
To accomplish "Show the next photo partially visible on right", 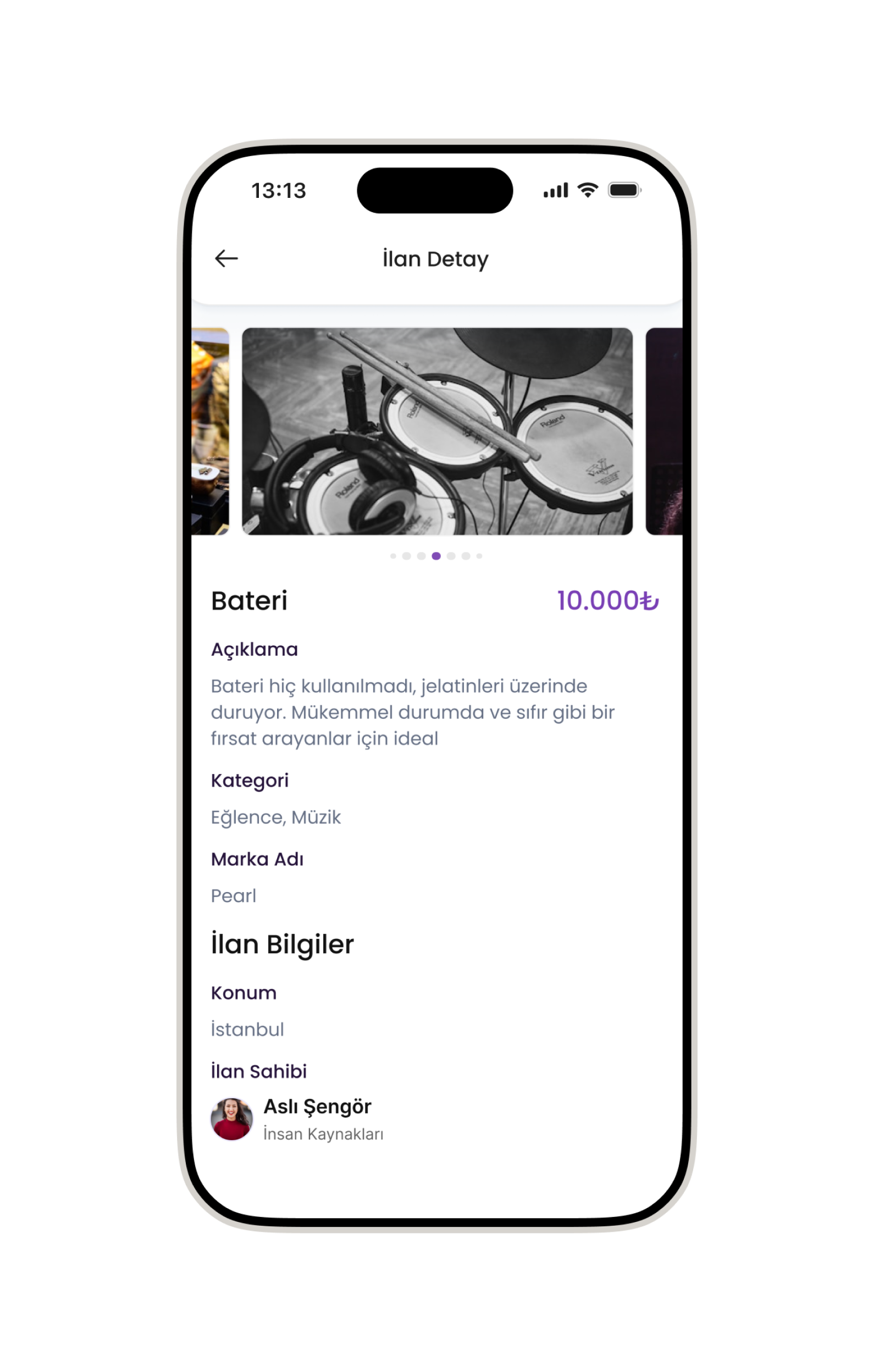I will pos(664,431).
